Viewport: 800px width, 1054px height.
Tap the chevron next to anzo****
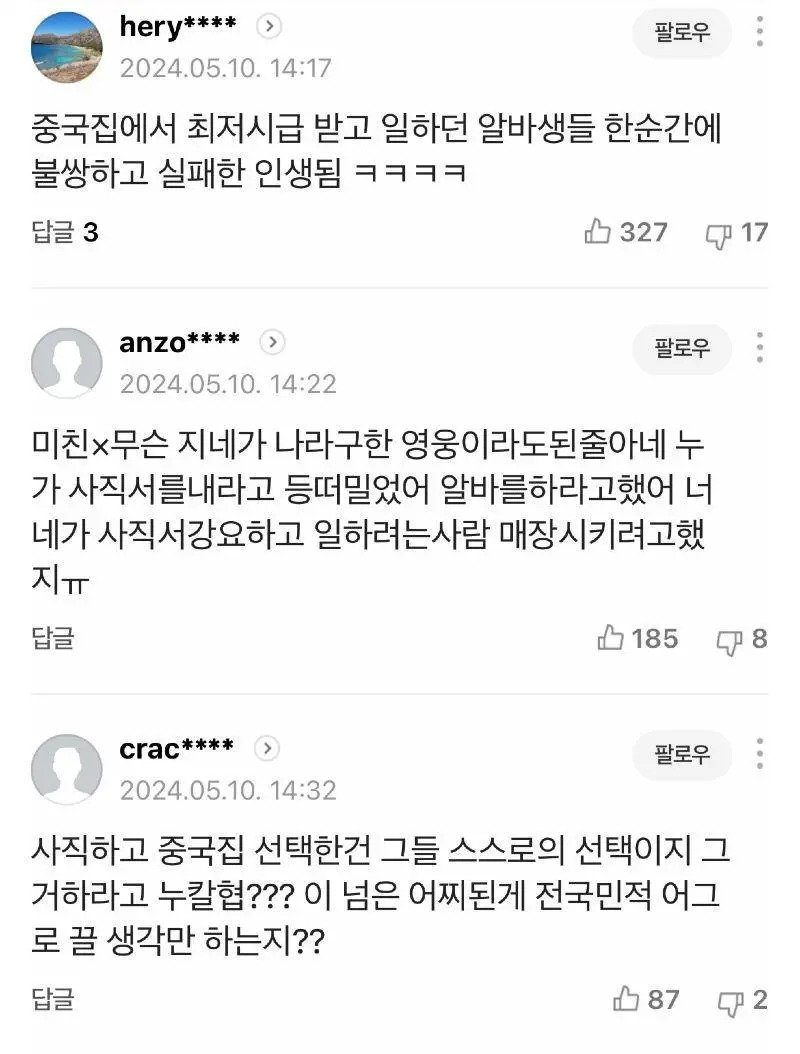(x=272, y=343)
